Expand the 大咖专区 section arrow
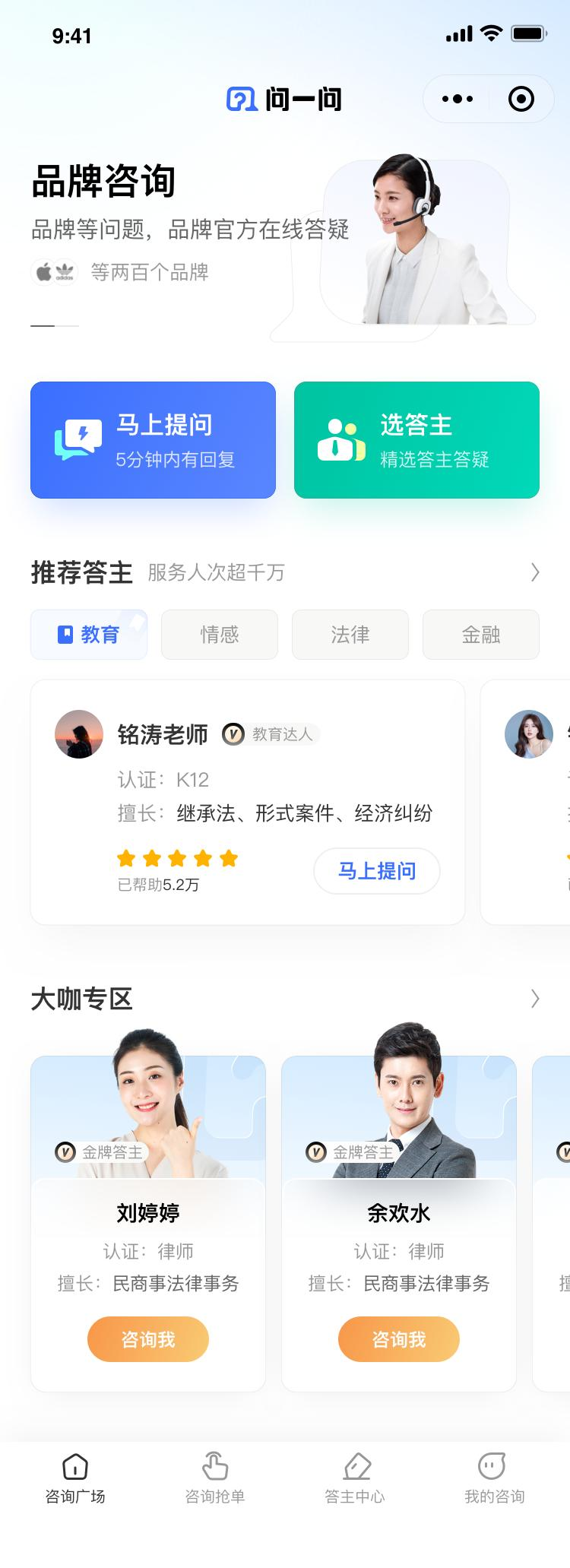Image resolution: width=570 pixels, height=1568 pixels. [535, 999]
